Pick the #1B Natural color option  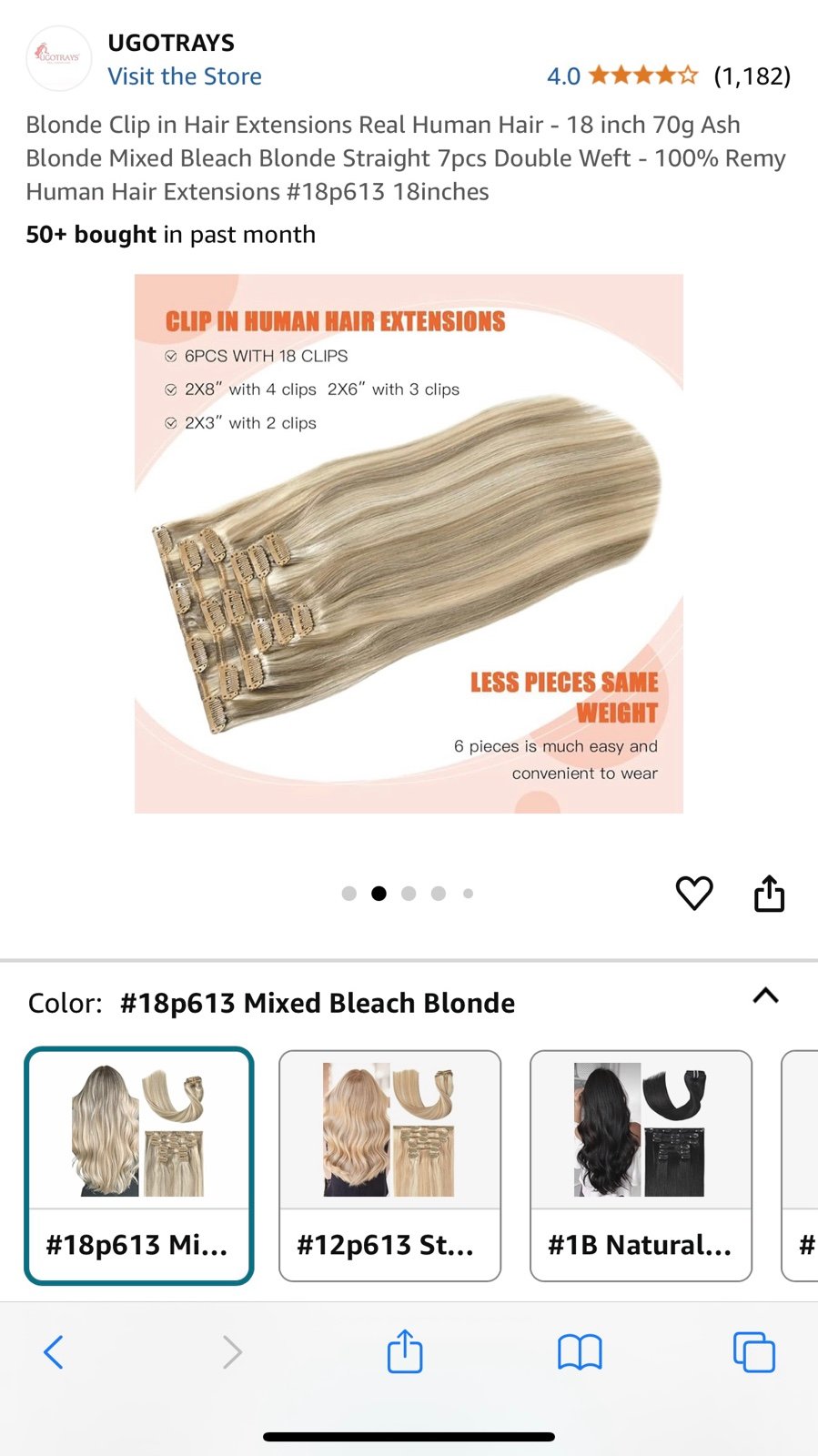tap(641, 1166)
